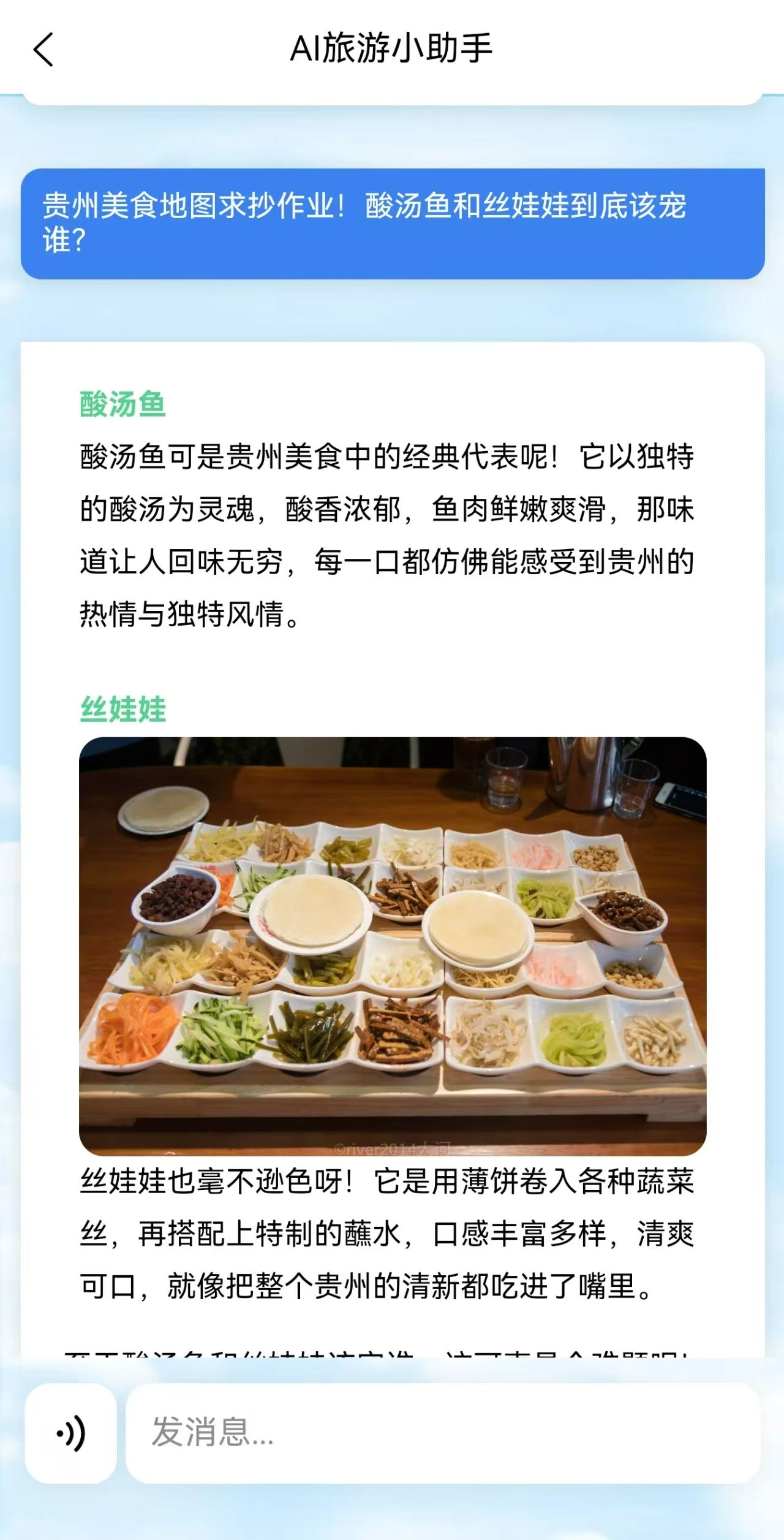Focus the 发消息 message field
784x1540 pixels.
click(x=441, y=1433)
